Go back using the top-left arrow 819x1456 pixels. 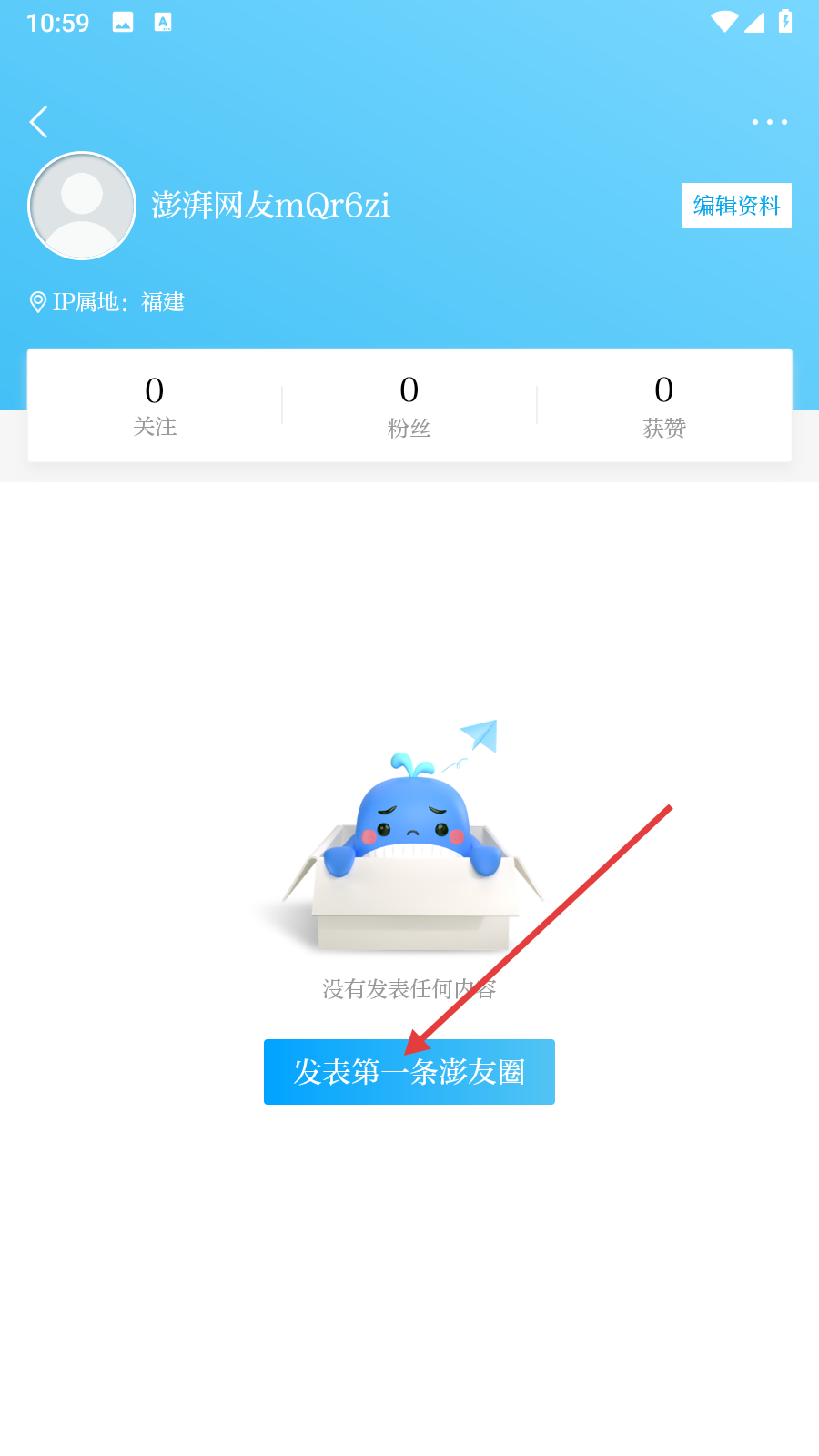(x=38, y=122)
